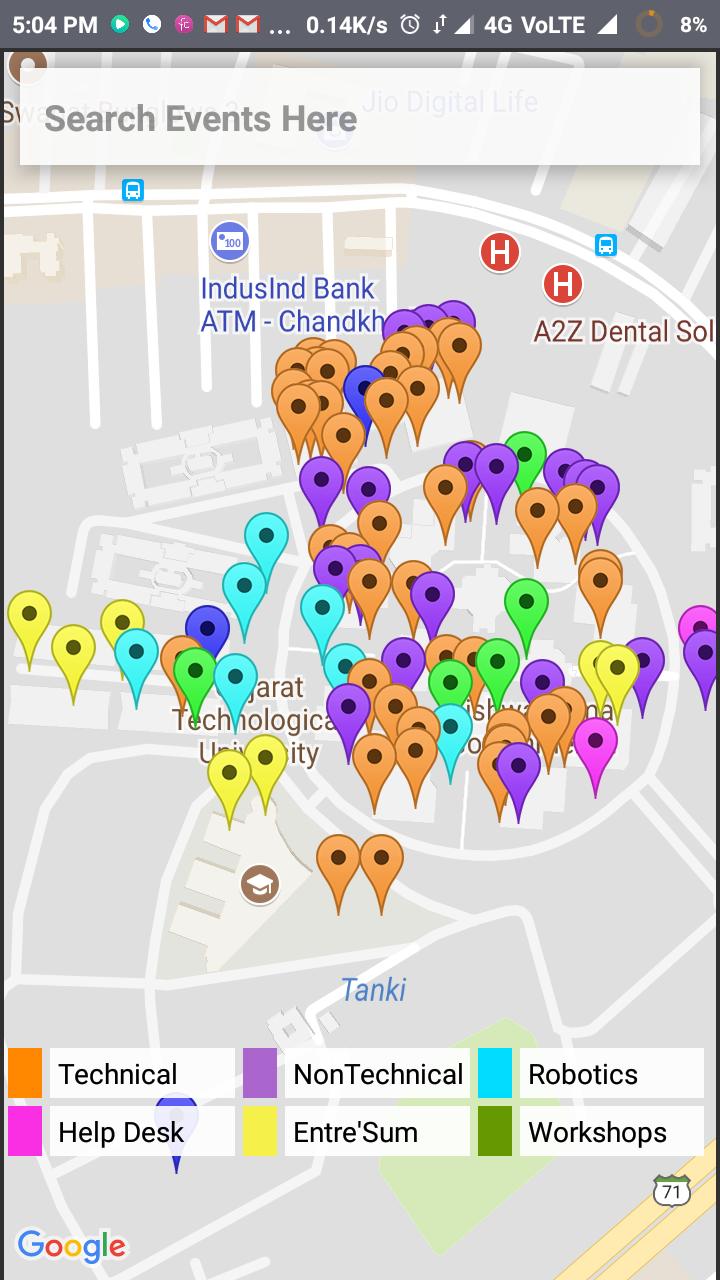
Task: Open the Search Events Here bar
Action: tap(360, 118)
